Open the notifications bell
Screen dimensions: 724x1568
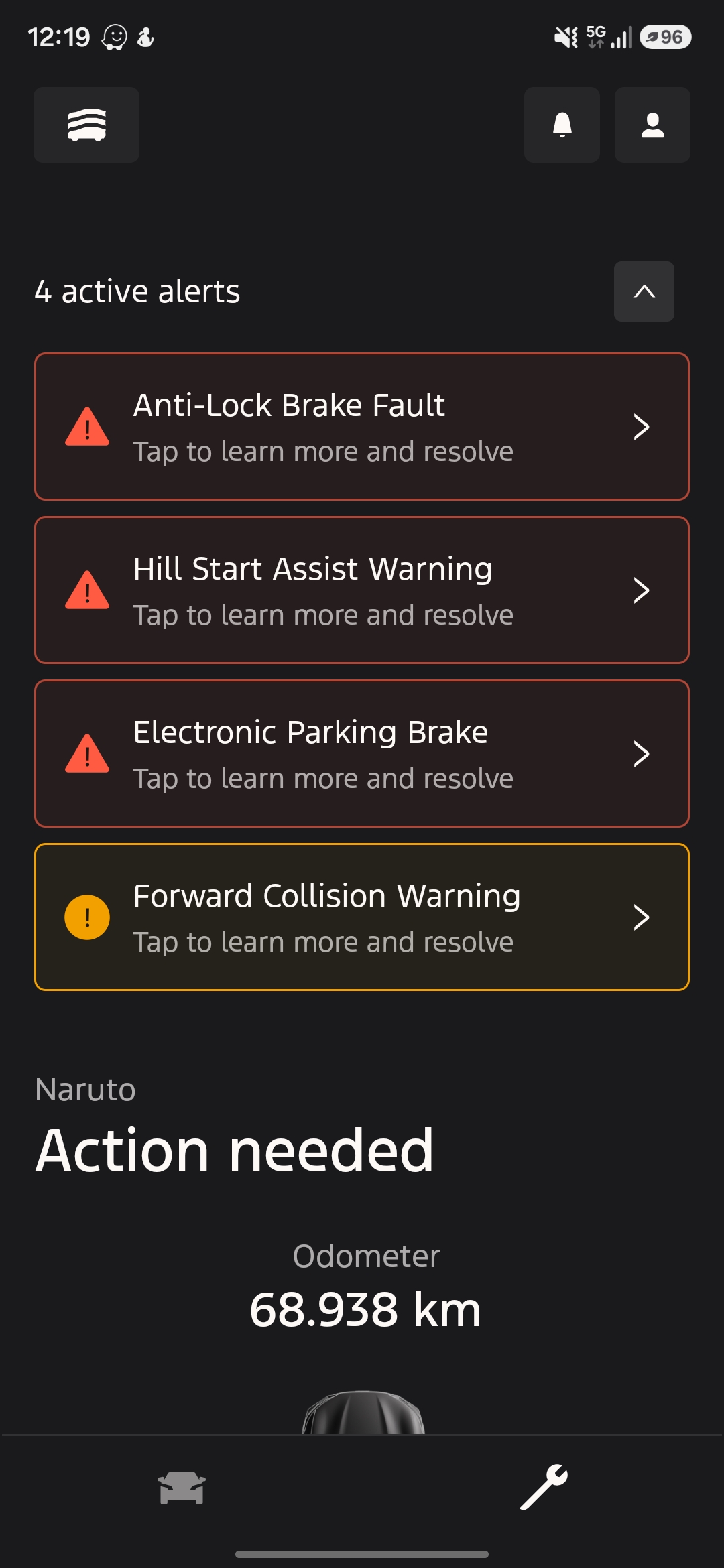[x=562, y=125]
